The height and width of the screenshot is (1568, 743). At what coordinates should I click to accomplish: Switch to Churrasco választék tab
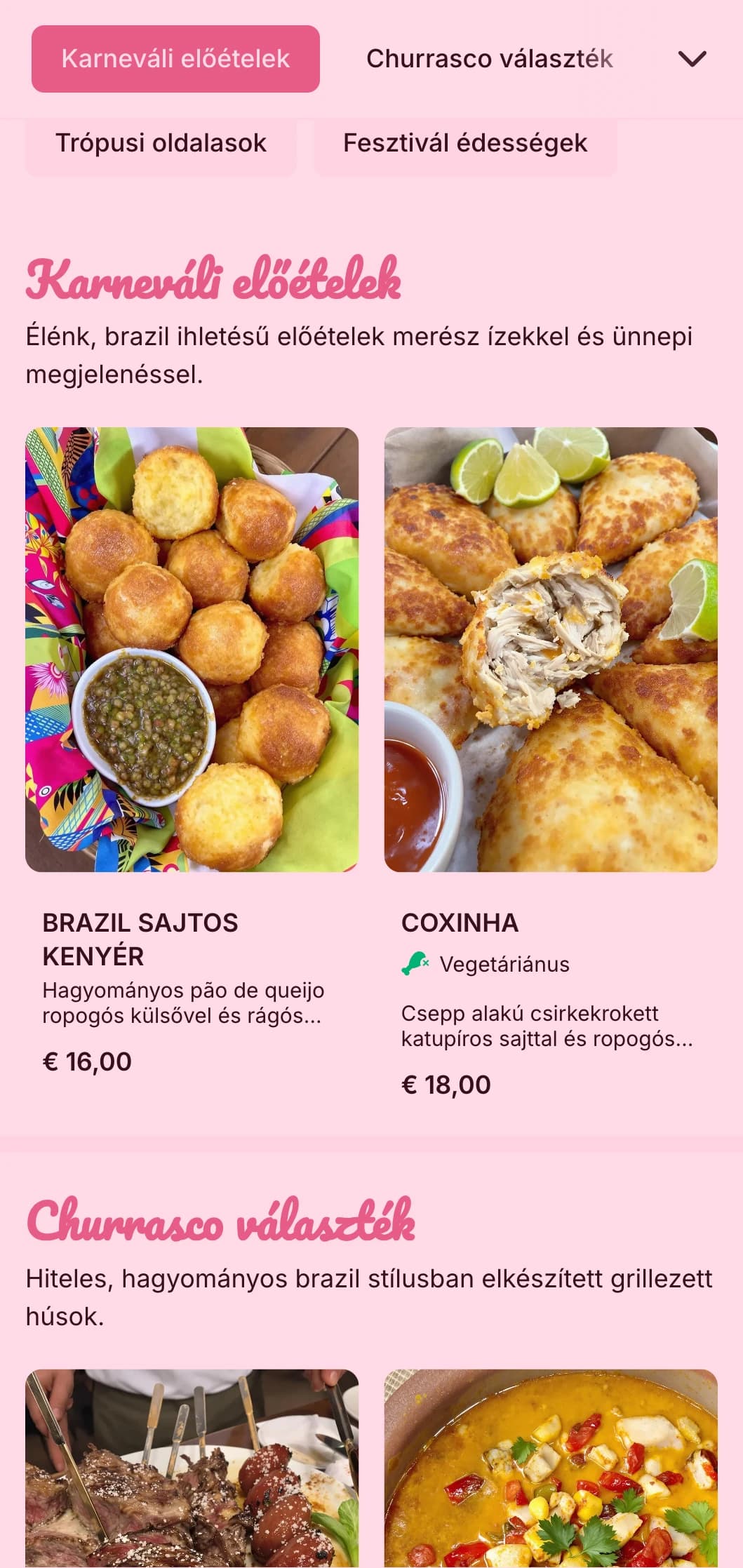click(489, 59)
